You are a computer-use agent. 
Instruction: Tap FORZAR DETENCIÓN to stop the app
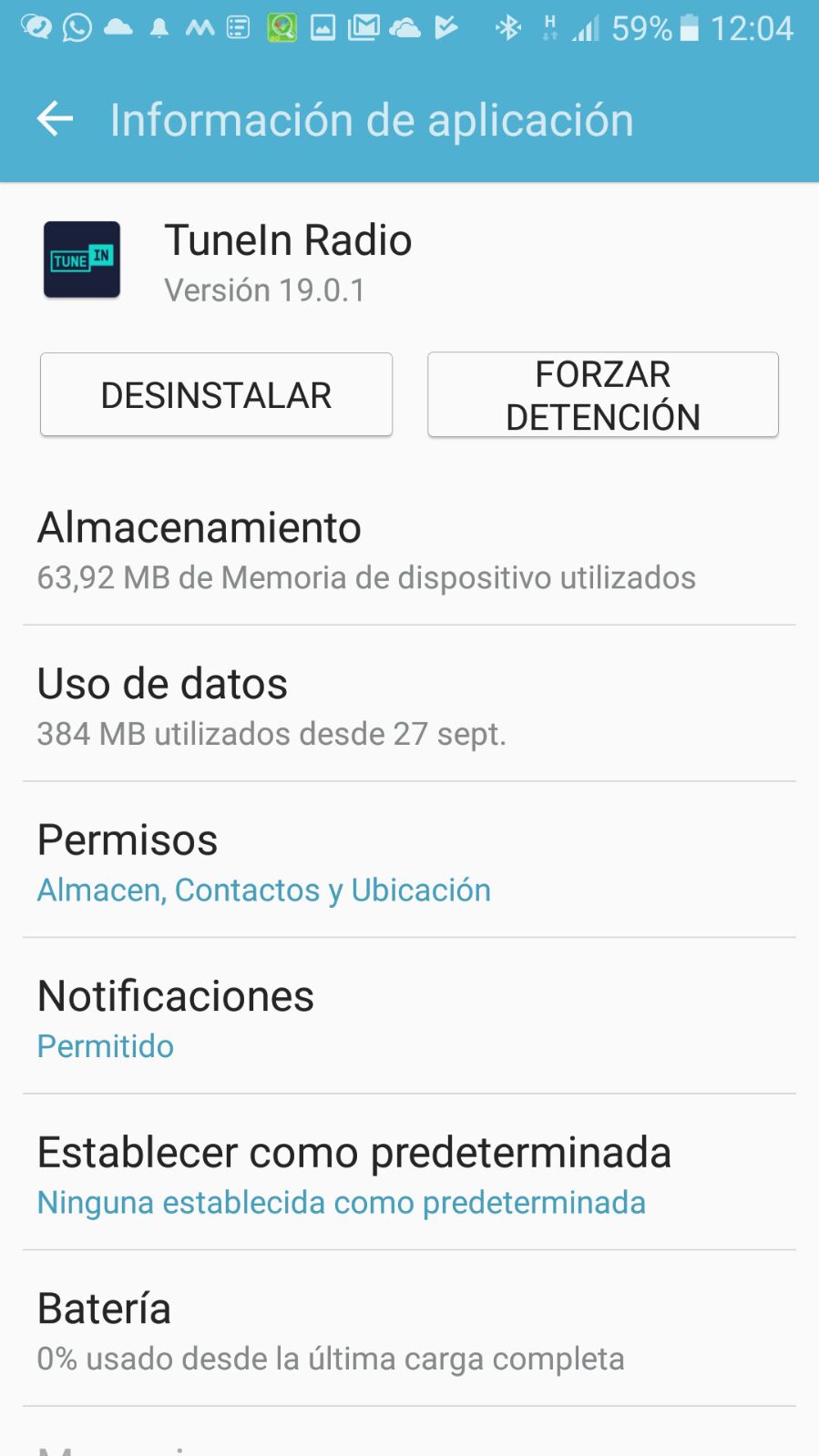[602, 395]
